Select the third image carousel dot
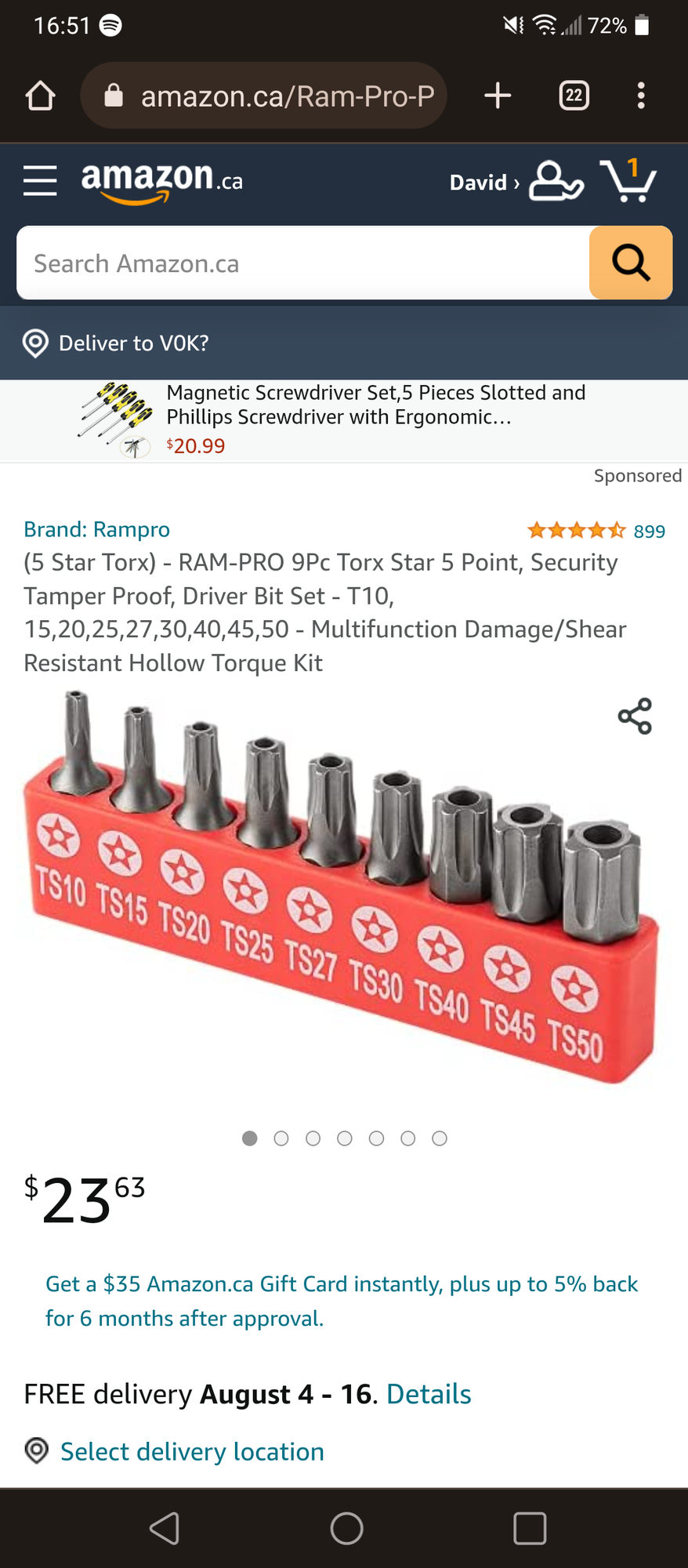Image resolution: width=688 pixels, height=1568 pixels. point(313,1138)
